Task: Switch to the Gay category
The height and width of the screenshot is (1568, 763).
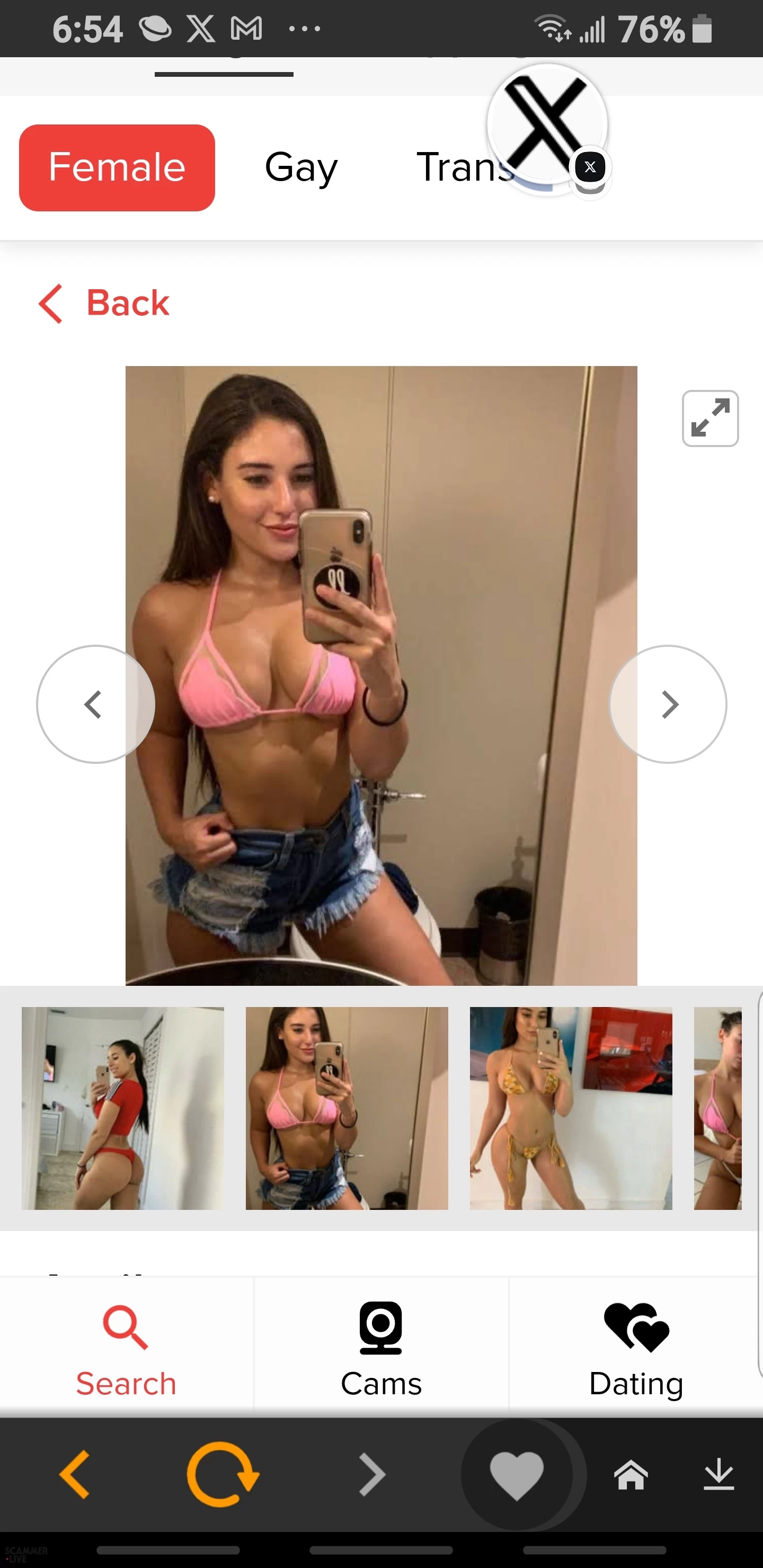Action: point(301,167)
